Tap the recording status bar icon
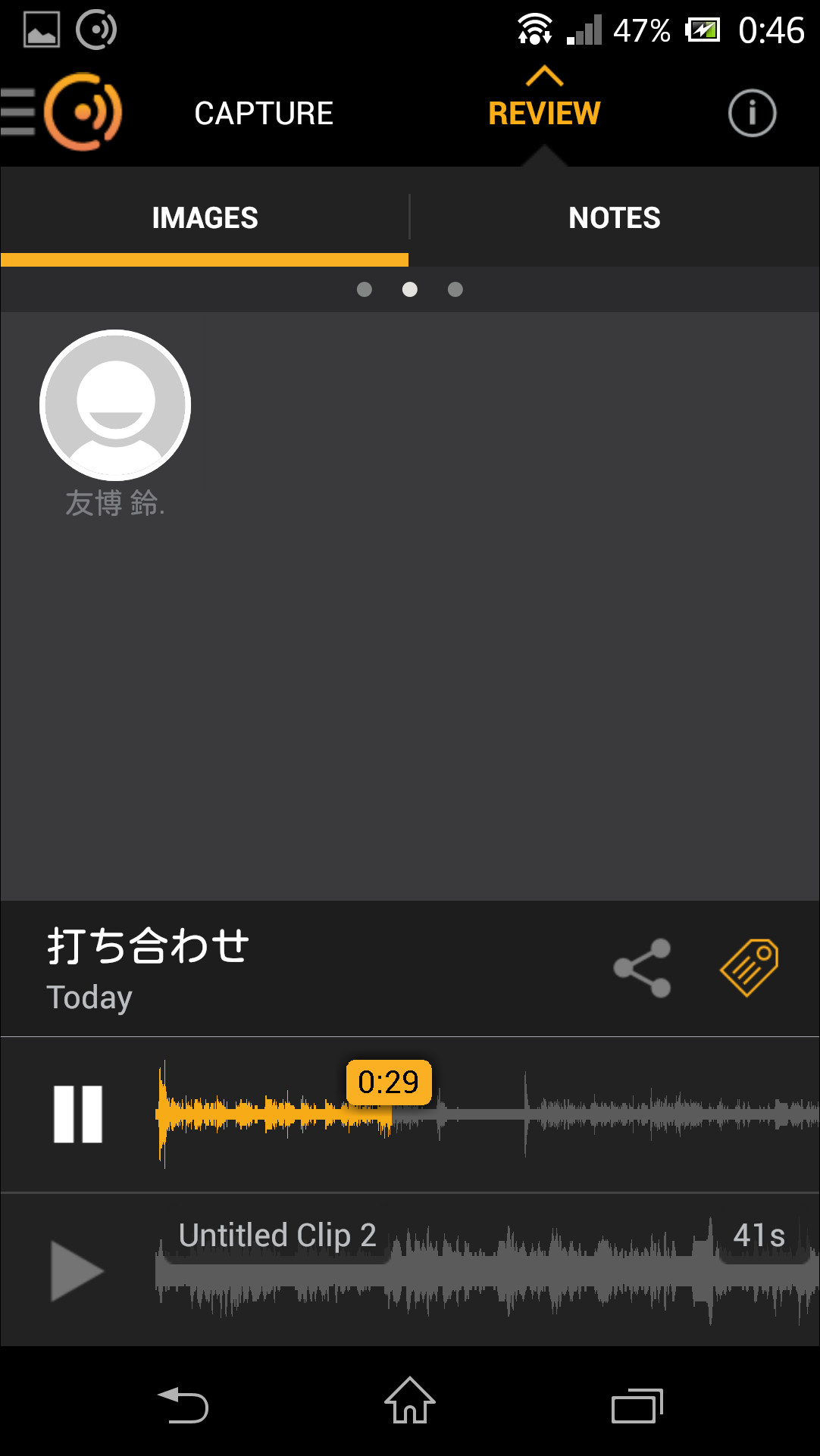The width and height of the screenshot is (820, 1456). click(x=95, y=30)
